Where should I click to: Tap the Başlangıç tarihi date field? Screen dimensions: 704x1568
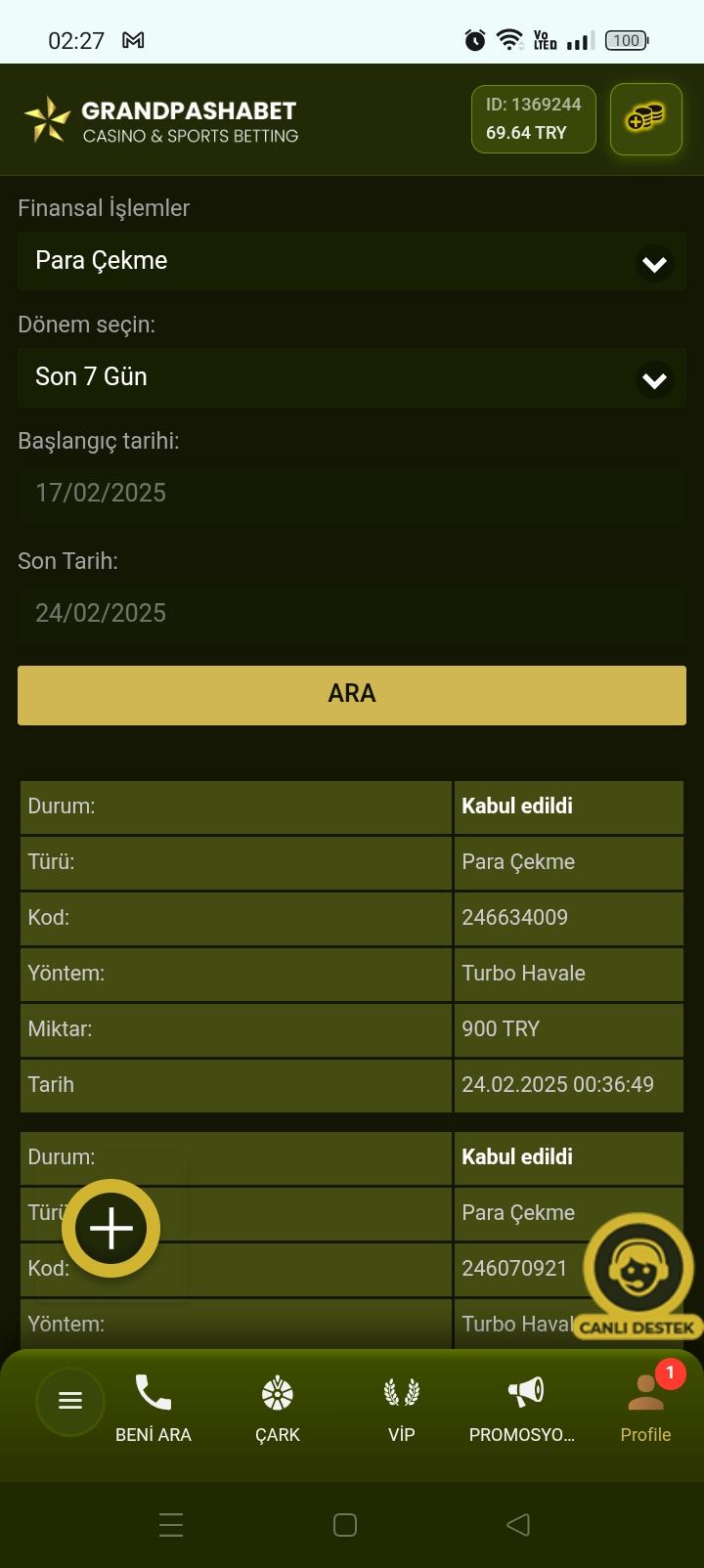(x=351, y=493)
